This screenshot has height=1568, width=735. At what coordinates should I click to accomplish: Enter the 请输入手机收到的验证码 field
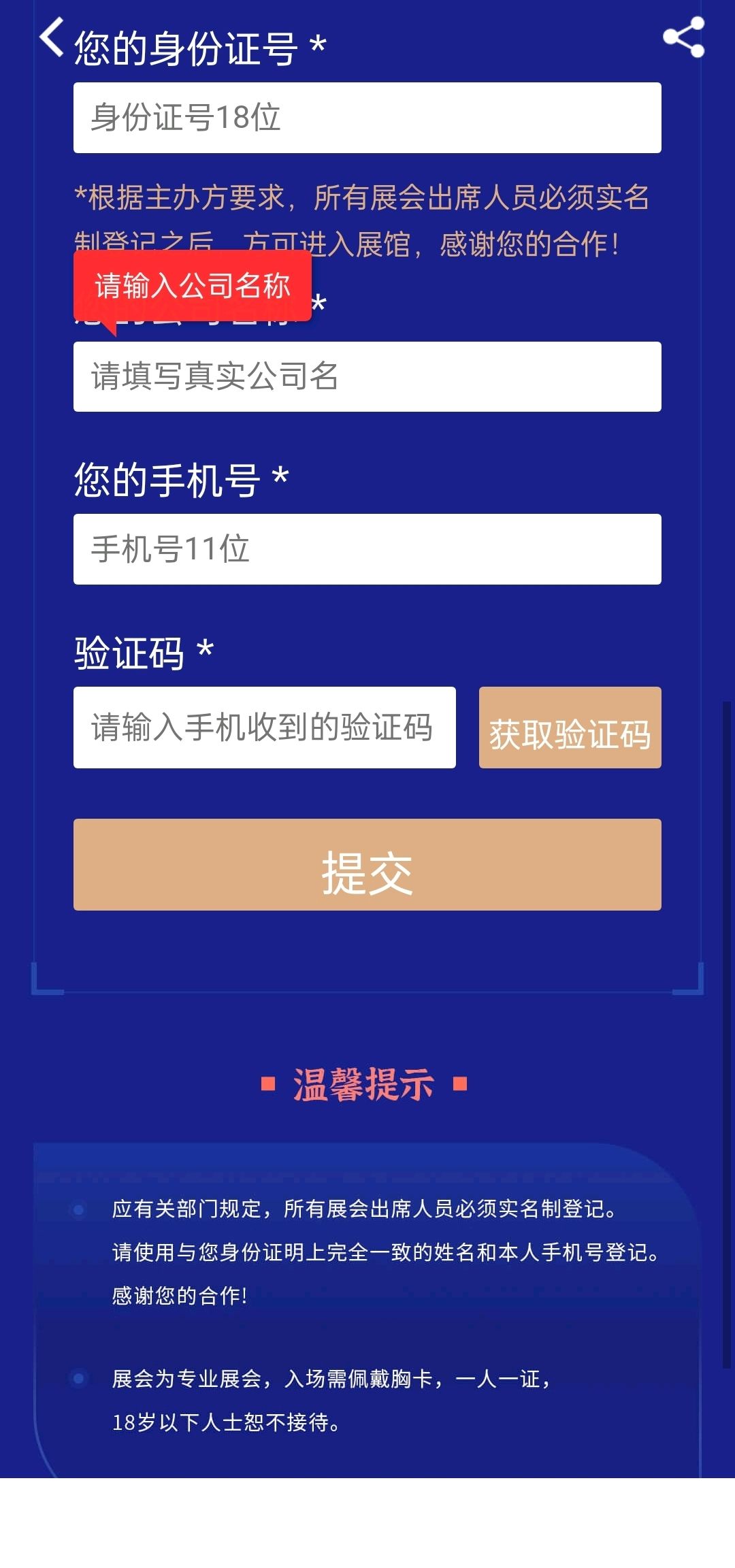tap(265, 728)
